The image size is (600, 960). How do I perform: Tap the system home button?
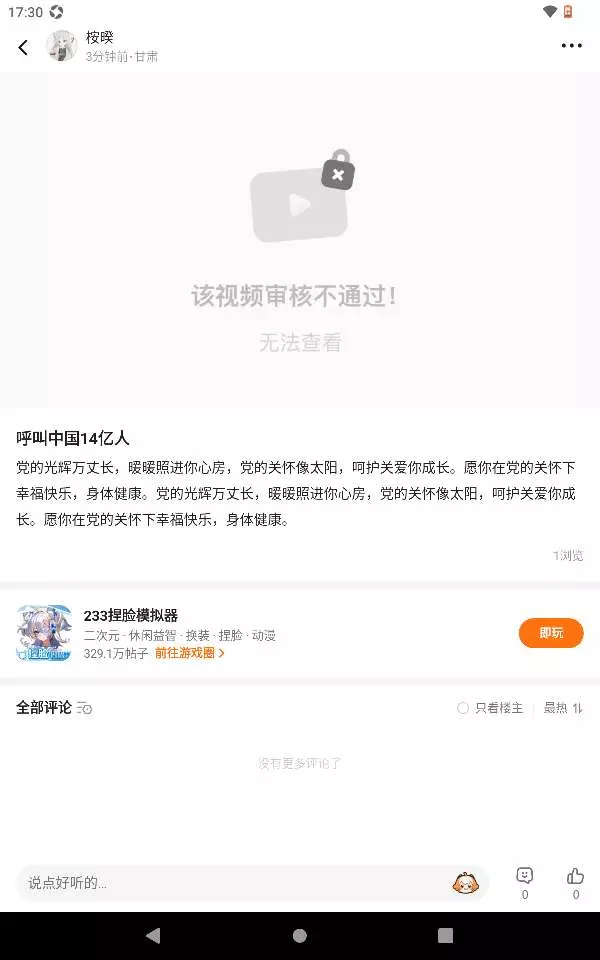[300, 936]
